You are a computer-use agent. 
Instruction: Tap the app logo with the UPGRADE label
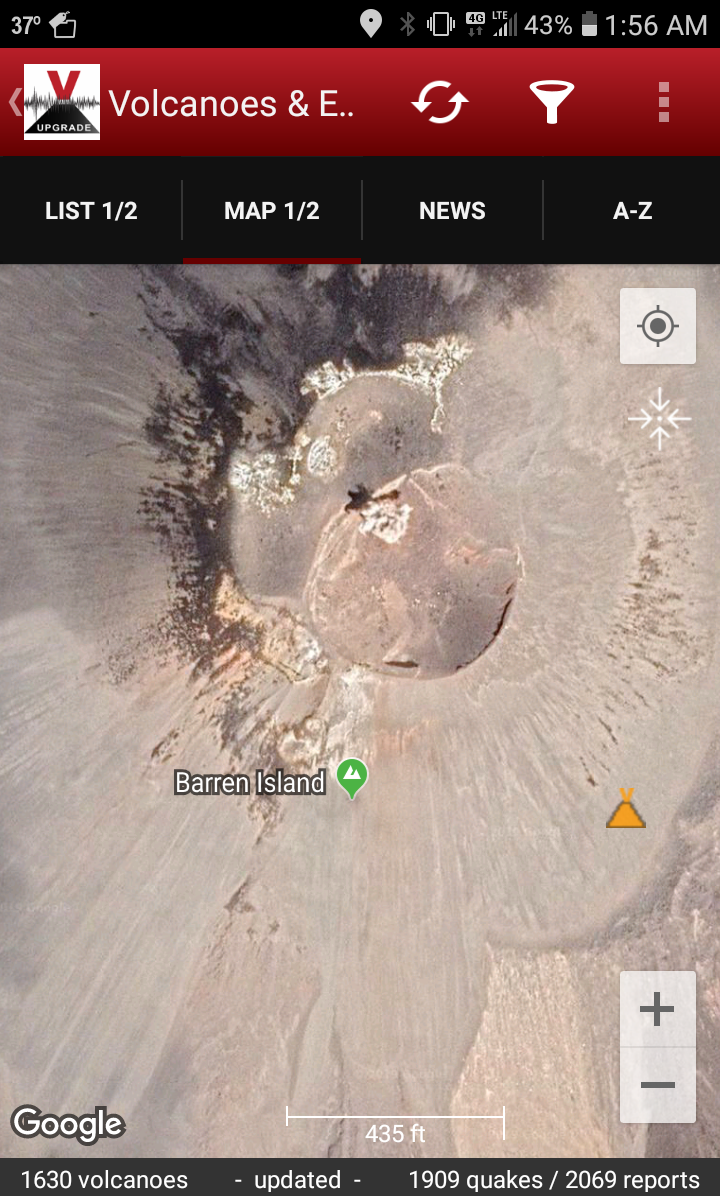tap(61, 102)
